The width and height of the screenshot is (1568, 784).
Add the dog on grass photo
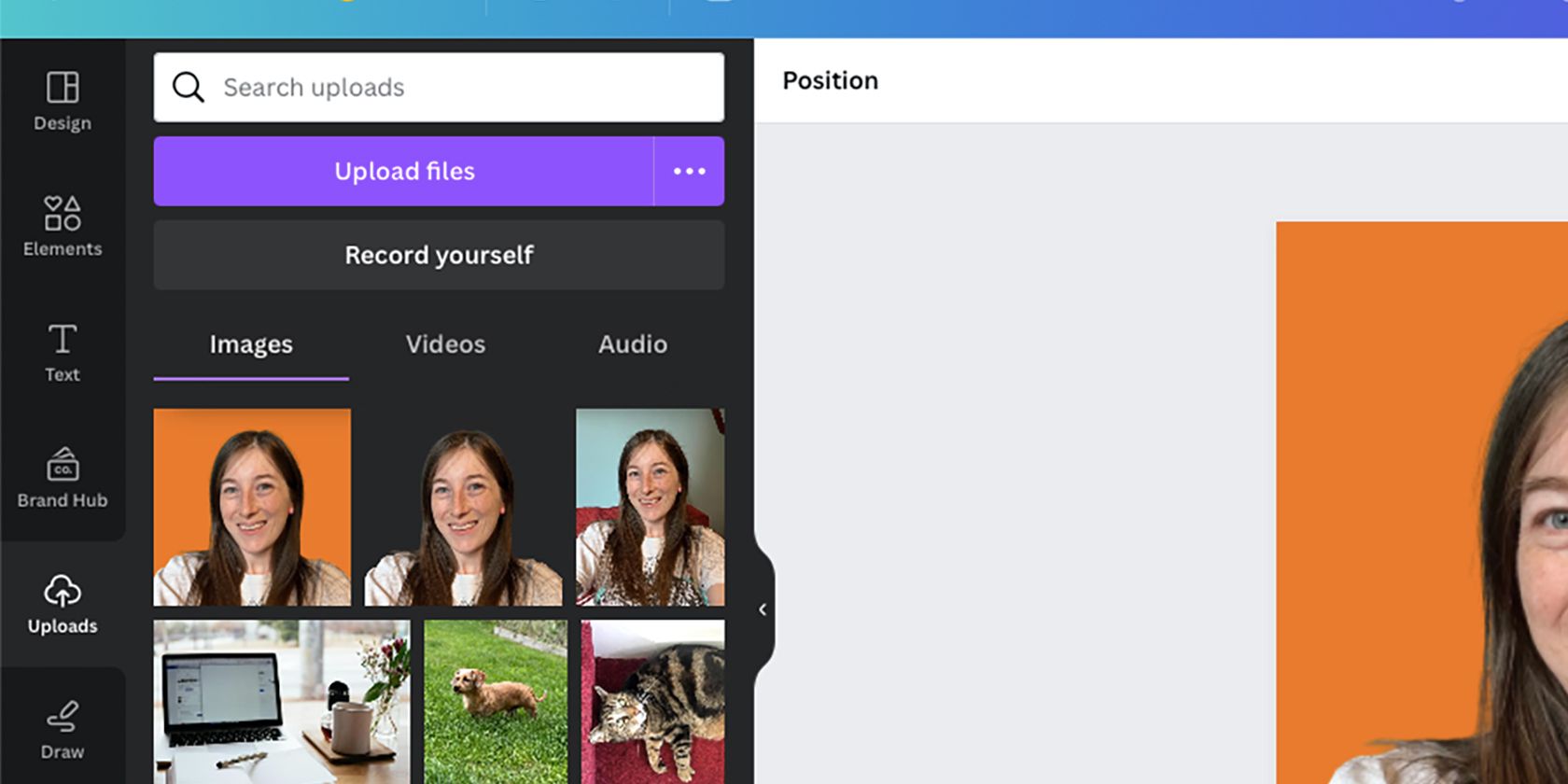click(x=496, y=702)
